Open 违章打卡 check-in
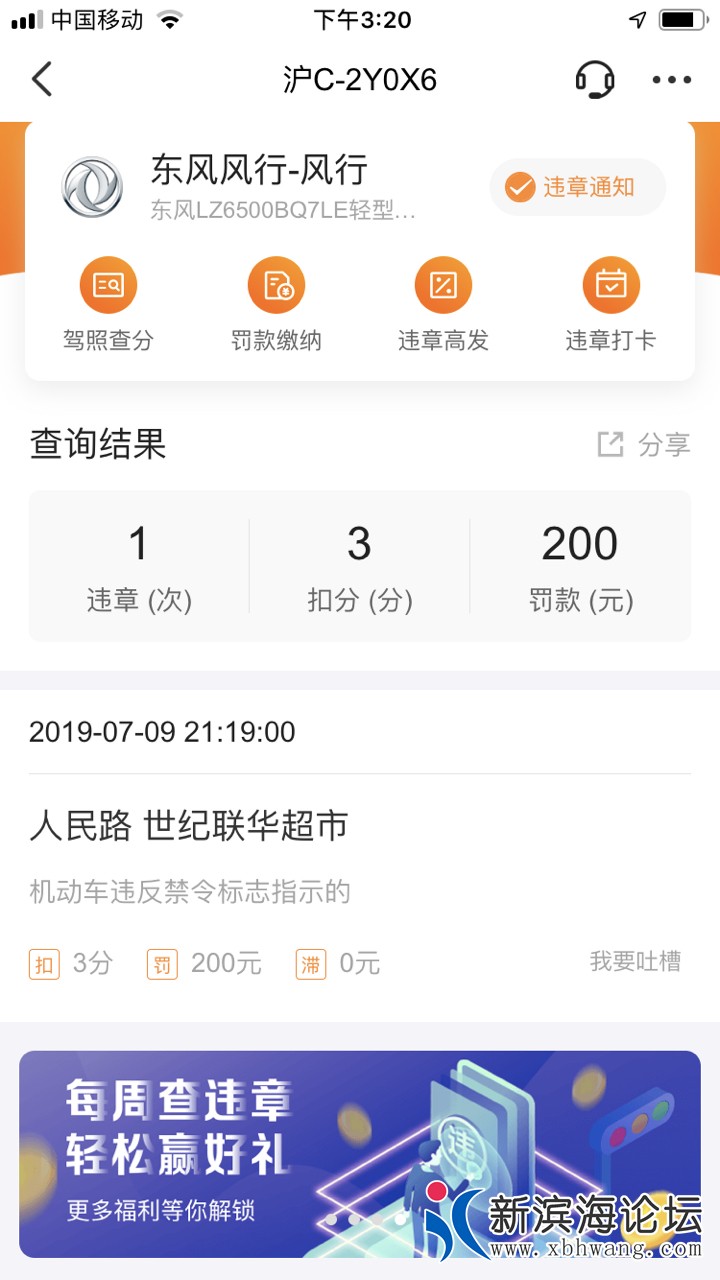This screenshot has height=1280, width=720. (610, 306)
